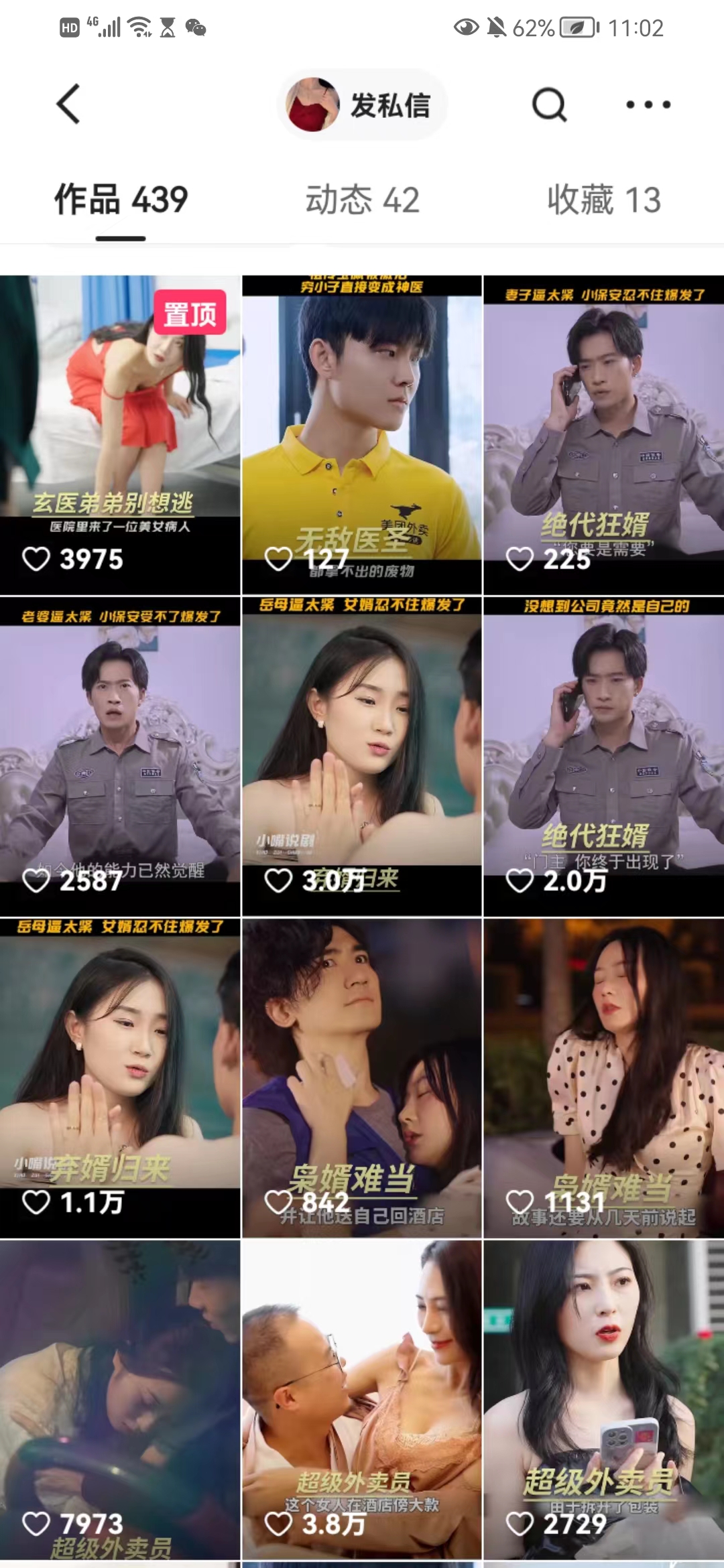Open the three-dot overflow menu
Viewport: 724px width, 1568px height.
[648, 105]
